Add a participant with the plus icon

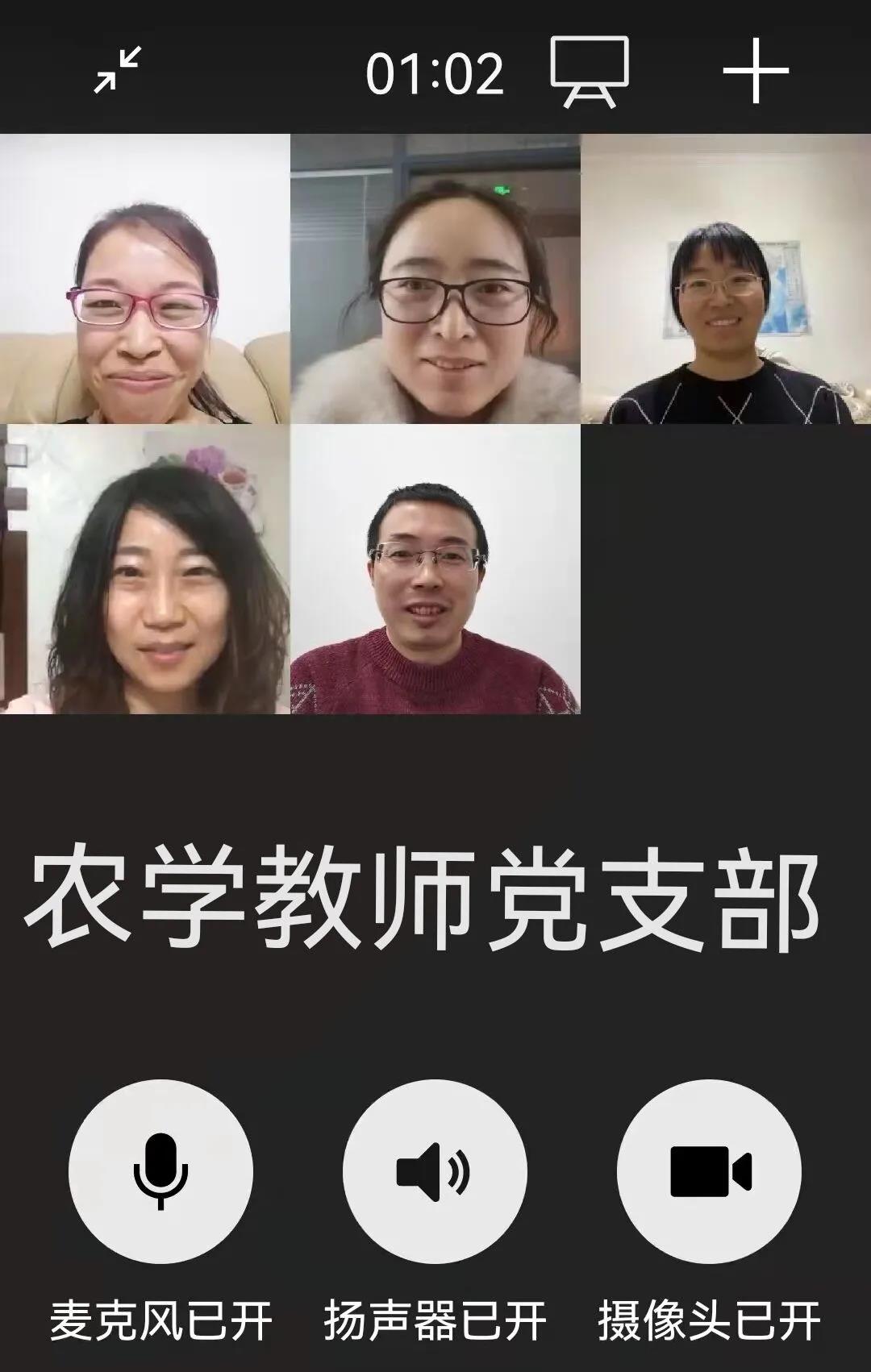pos(755,71)
